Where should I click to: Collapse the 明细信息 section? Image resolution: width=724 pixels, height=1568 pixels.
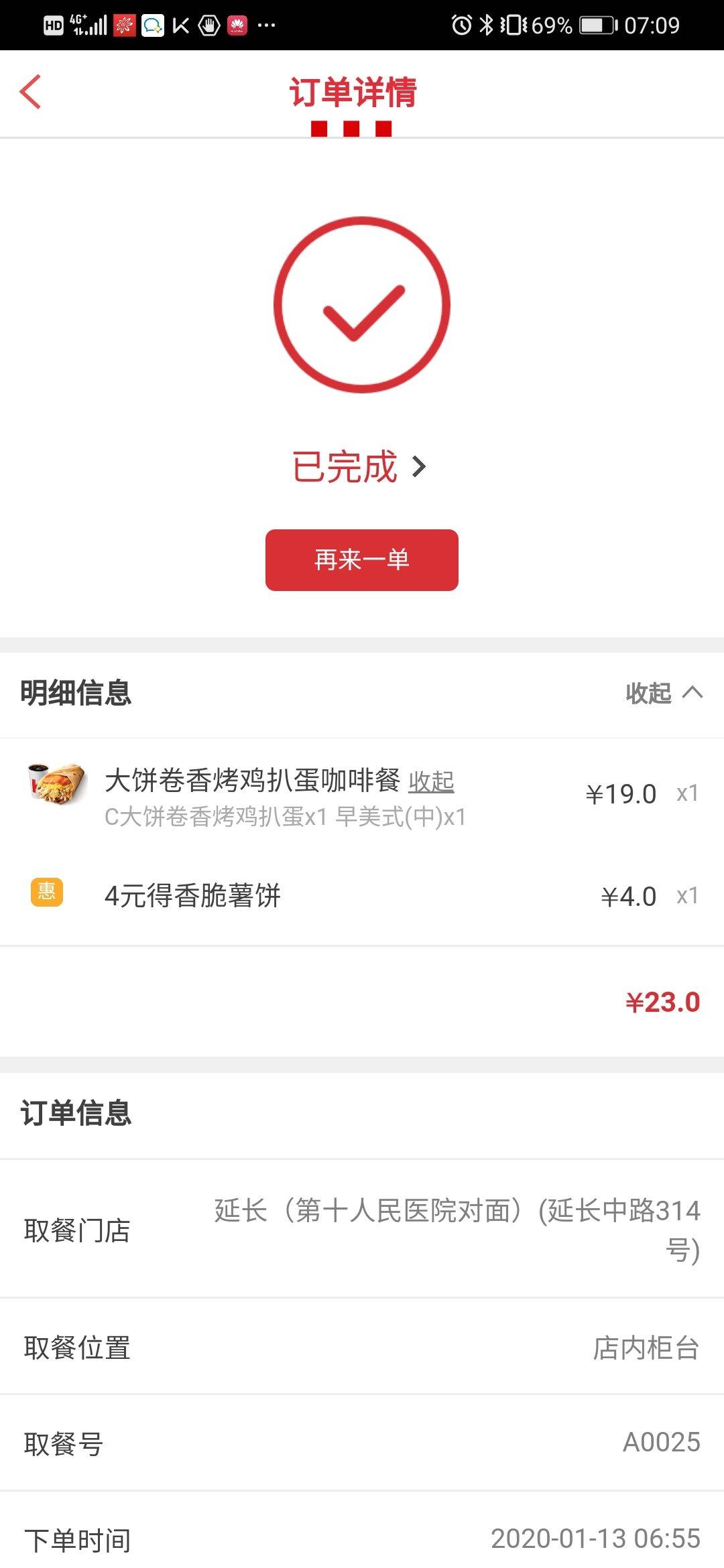(x=663, y=693)
